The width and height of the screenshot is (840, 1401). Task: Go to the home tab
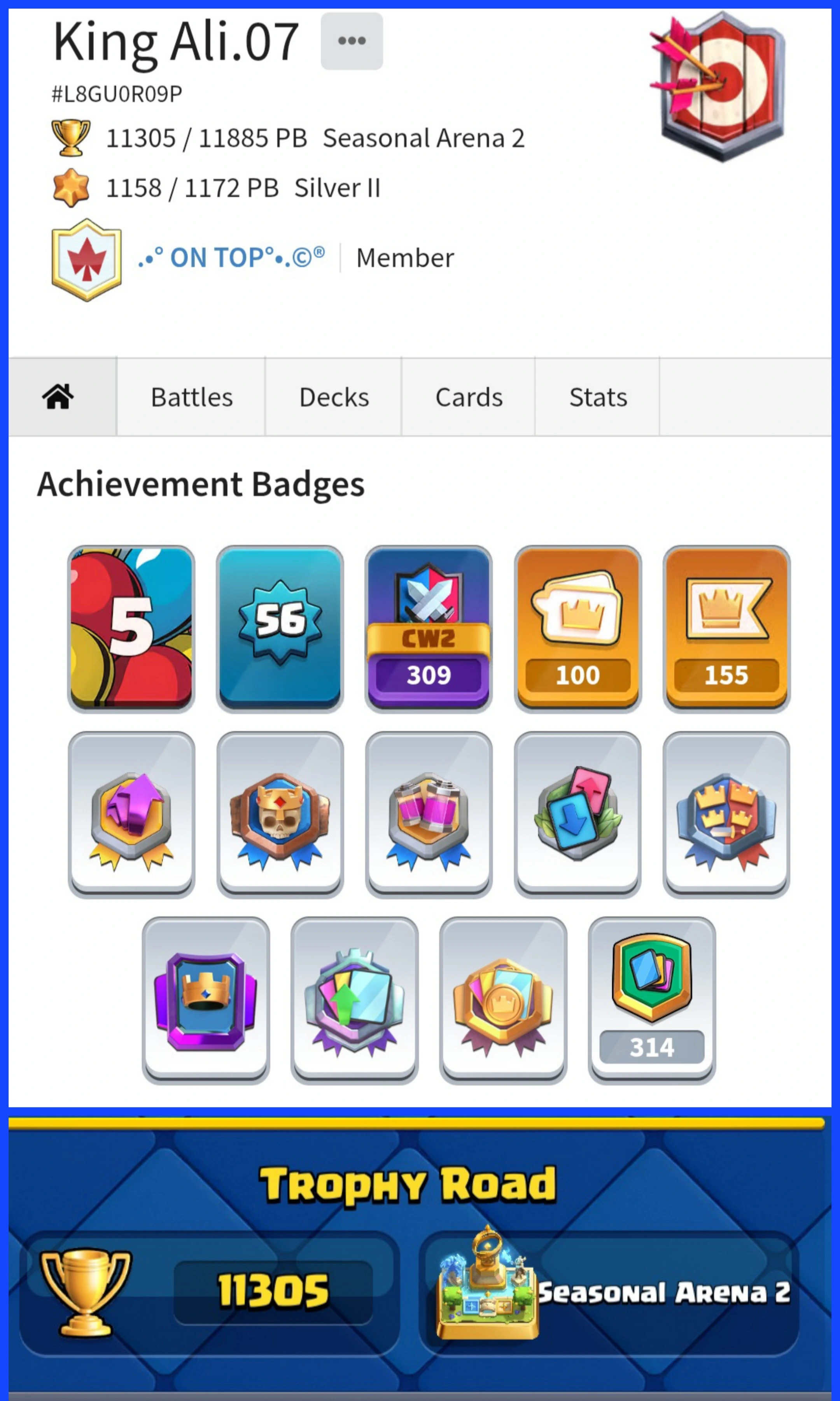pyautogui.click(x=58, y=396)
